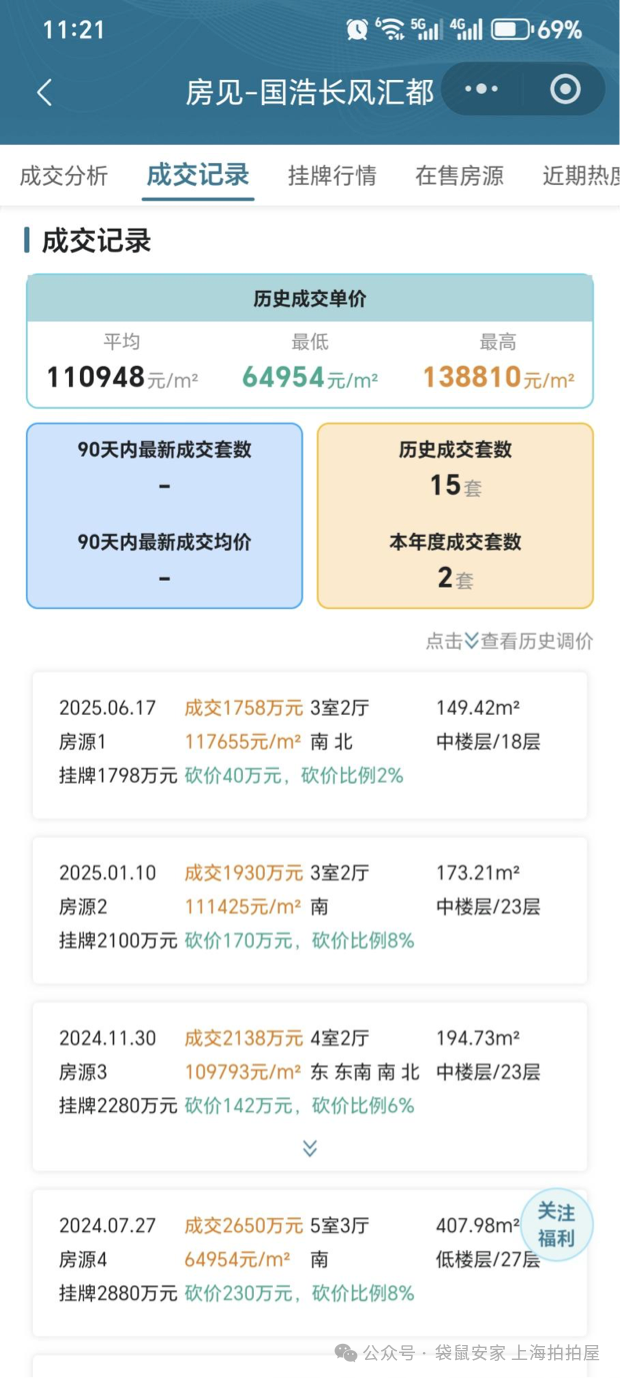Switch to the 成交分析 tab
This screenshot has width=620, height=1378.
pyautogui.click(x=64, y=176)
